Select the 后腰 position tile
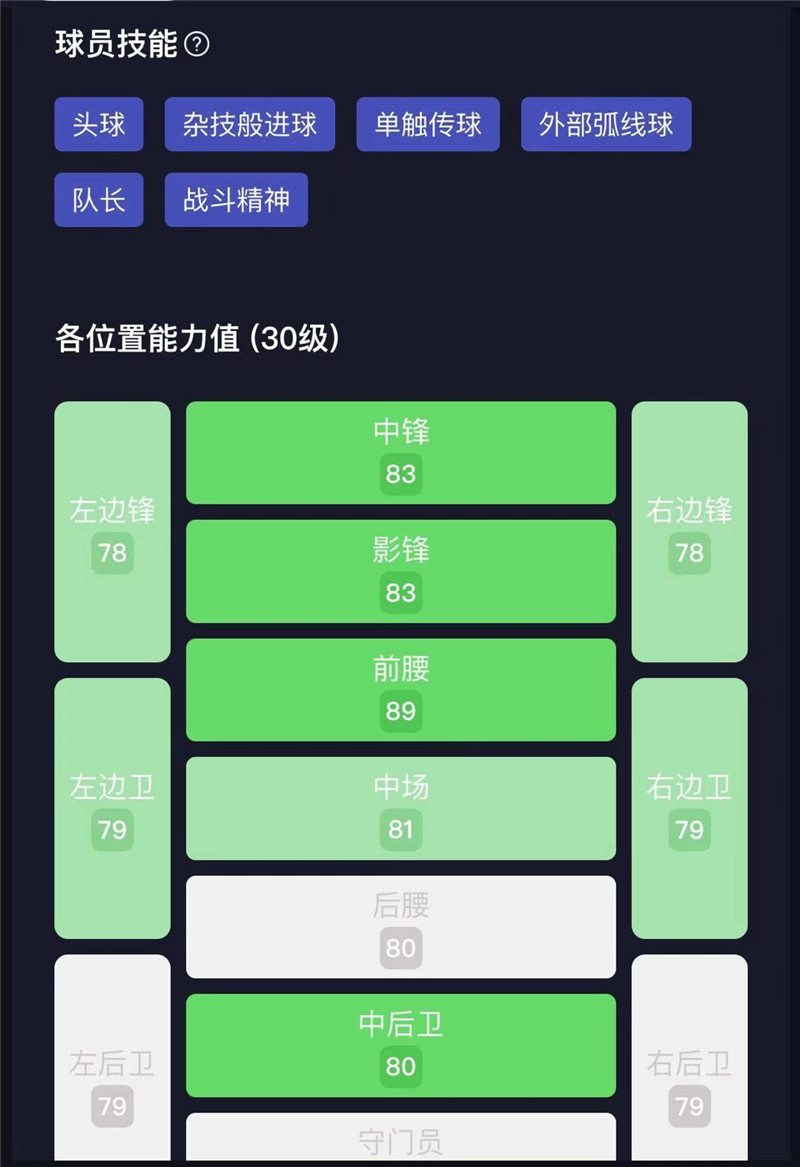 (401, 927)
